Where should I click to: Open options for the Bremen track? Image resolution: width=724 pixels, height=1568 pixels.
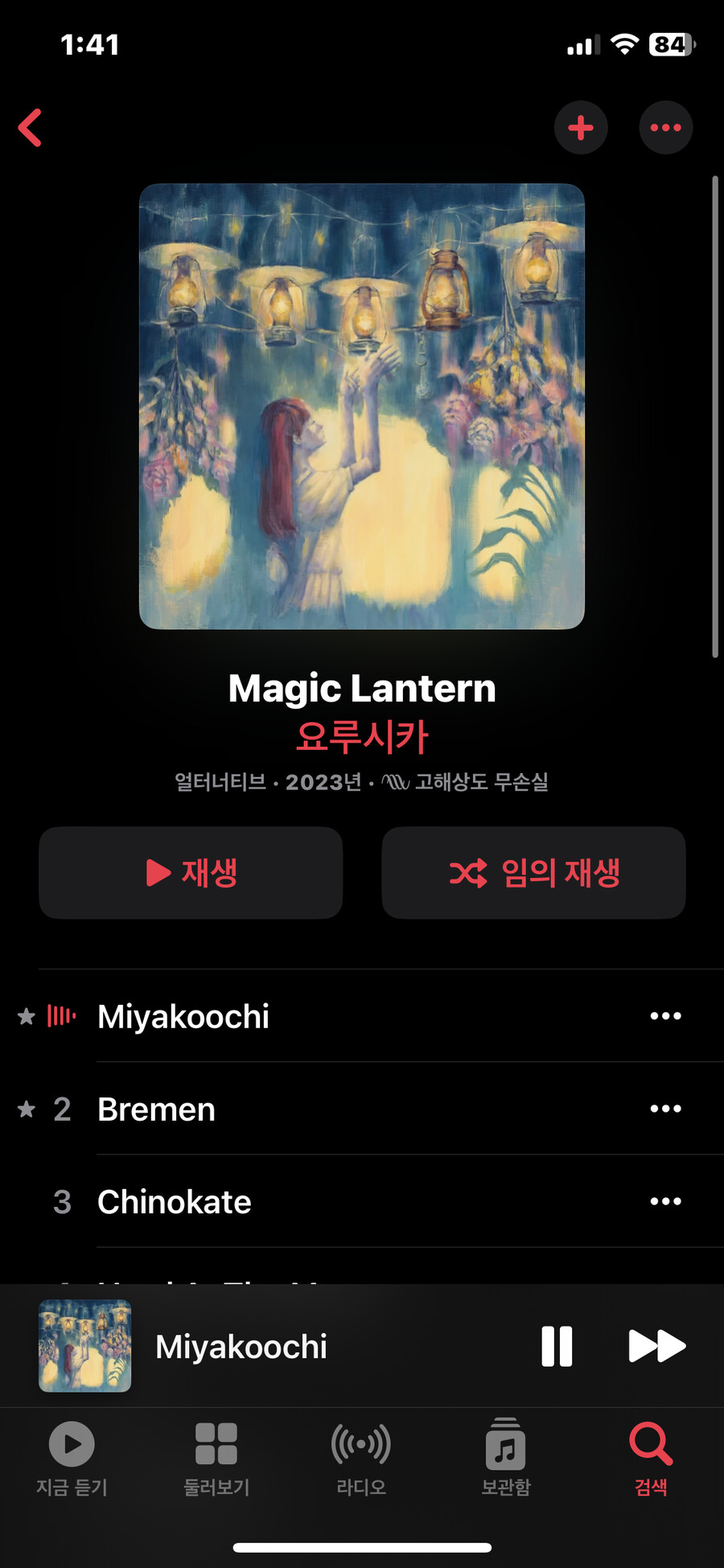click(665, 1109)
